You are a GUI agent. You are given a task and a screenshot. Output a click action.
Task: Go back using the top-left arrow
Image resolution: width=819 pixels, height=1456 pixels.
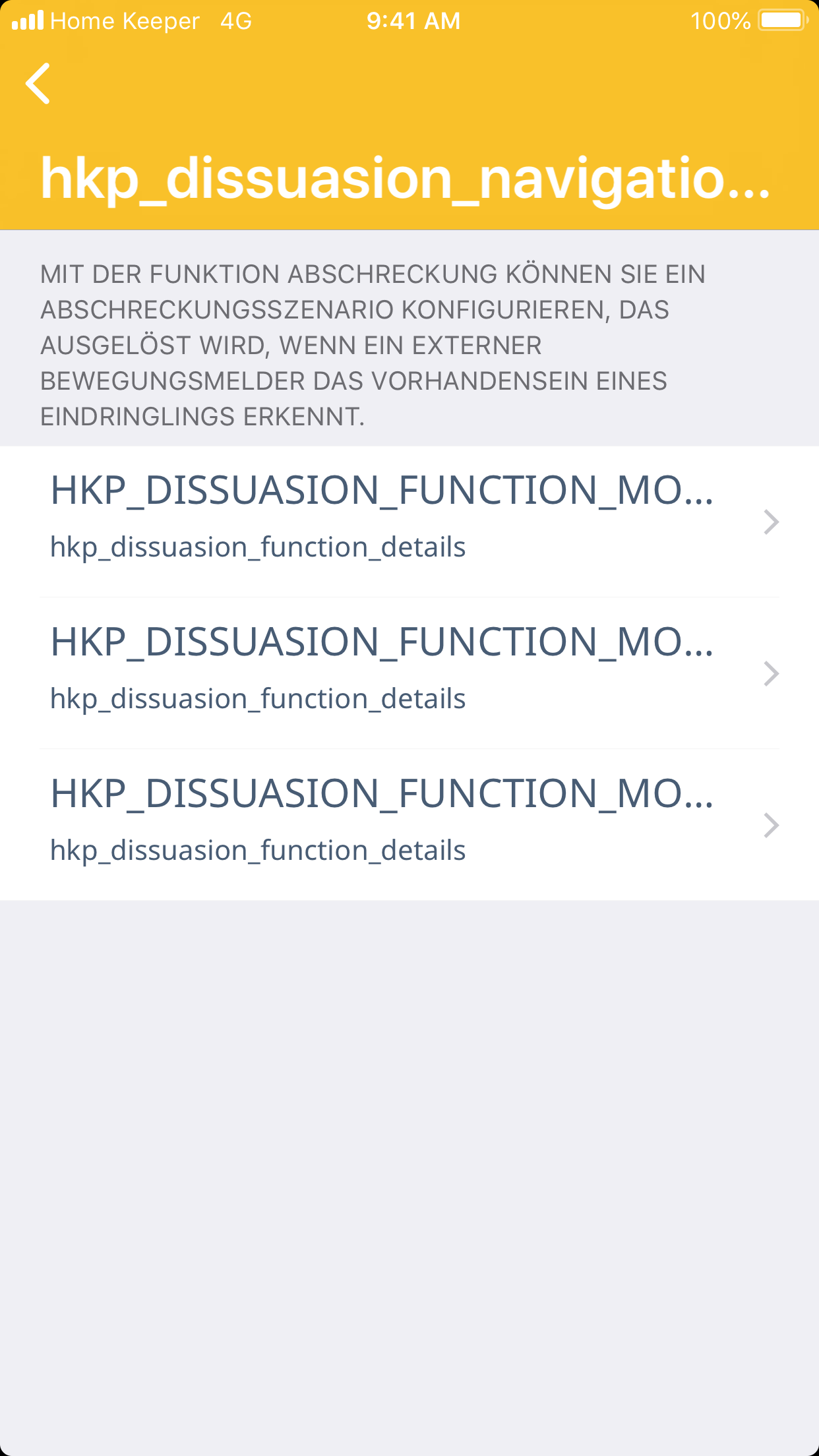38,84
